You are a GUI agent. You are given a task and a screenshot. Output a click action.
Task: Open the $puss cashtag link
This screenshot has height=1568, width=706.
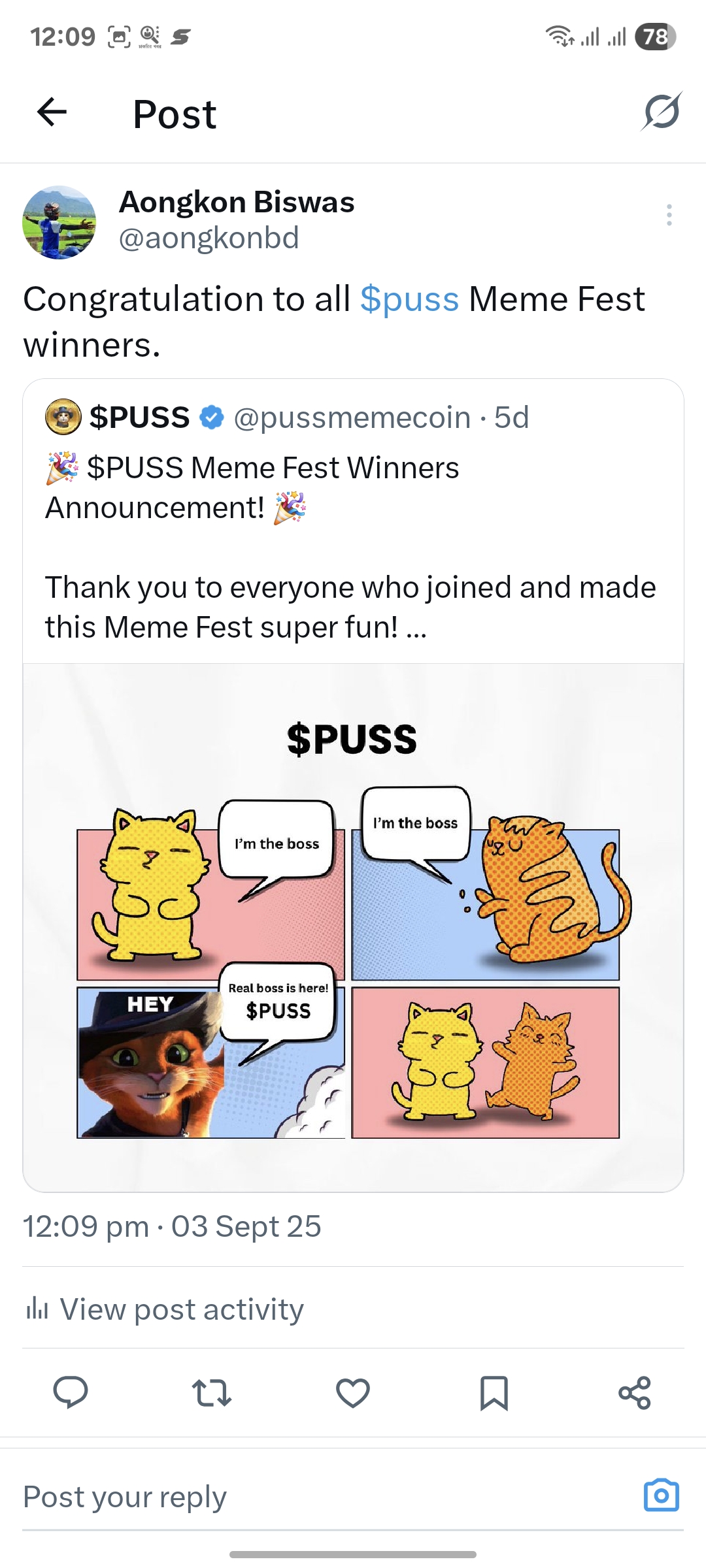[409, 299]
